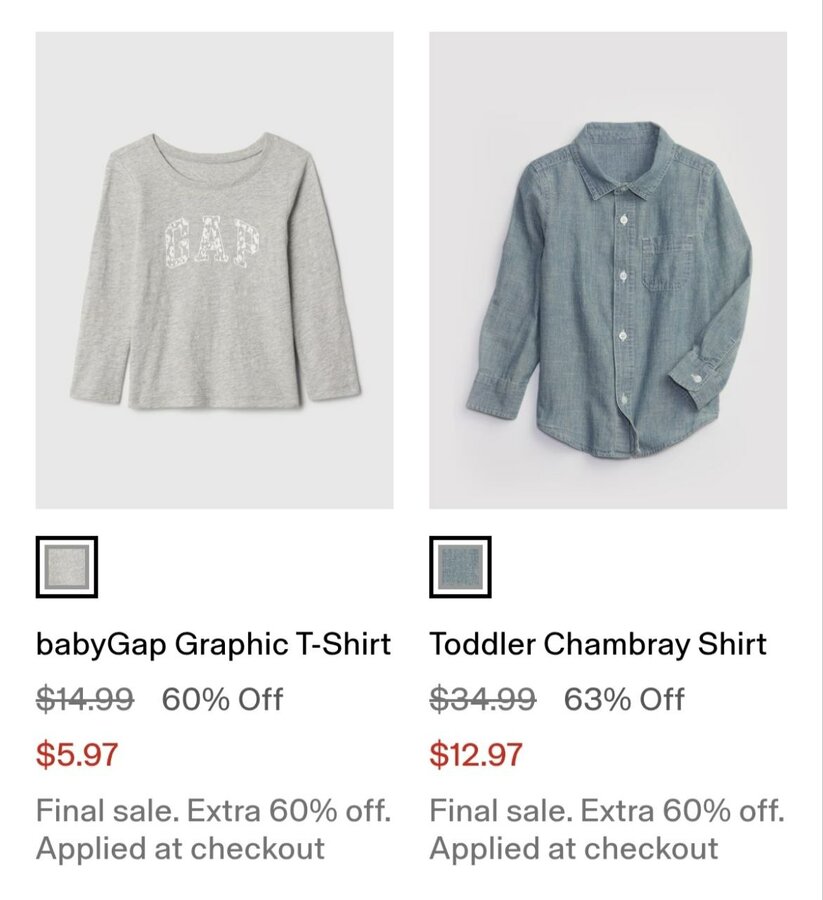Select the chambray blue swatch for the shirt
Viewport: 823px width, 900px height.
click(461, 567)
